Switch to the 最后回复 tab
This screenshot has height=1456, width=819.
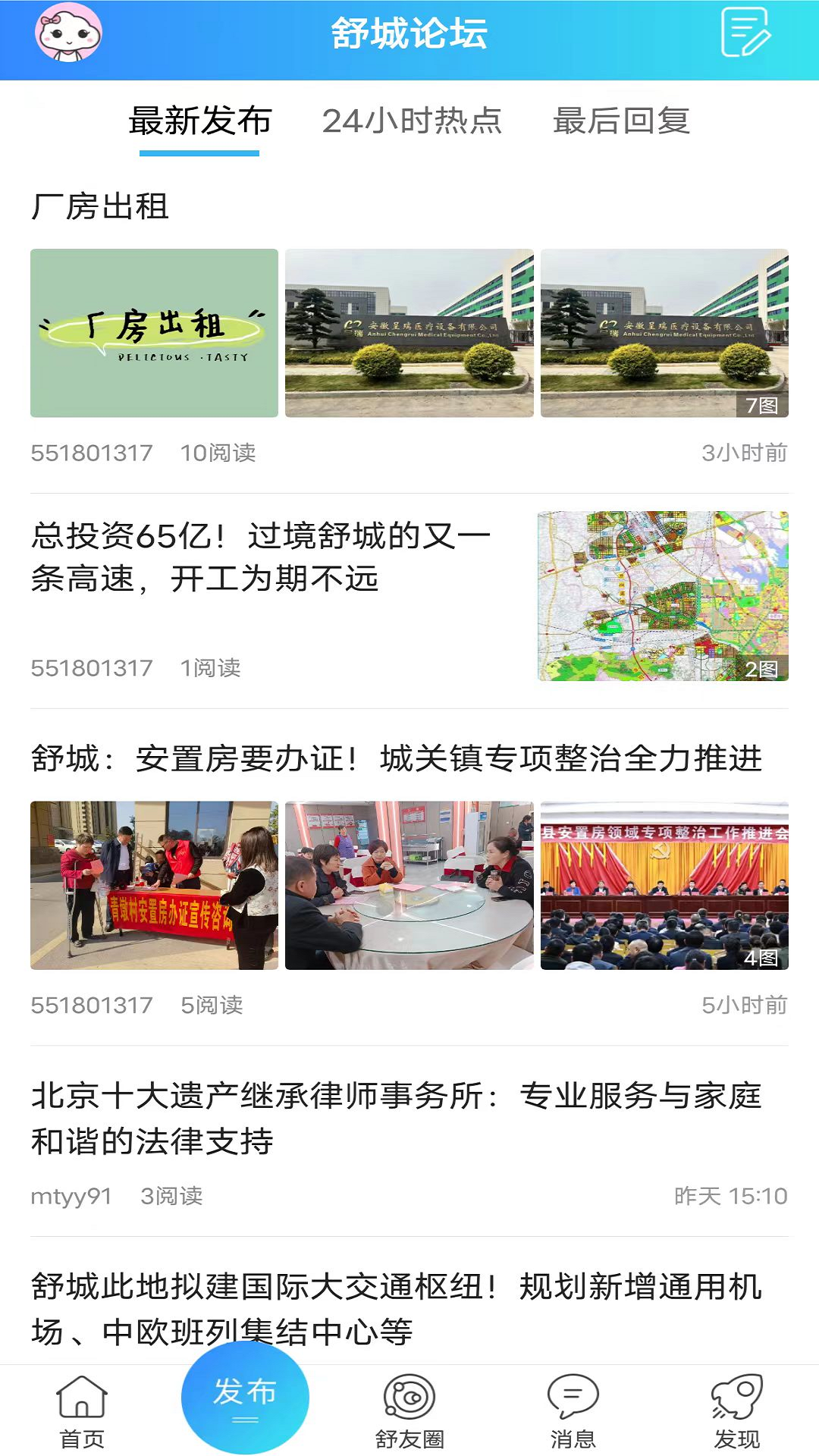[622, 123]
